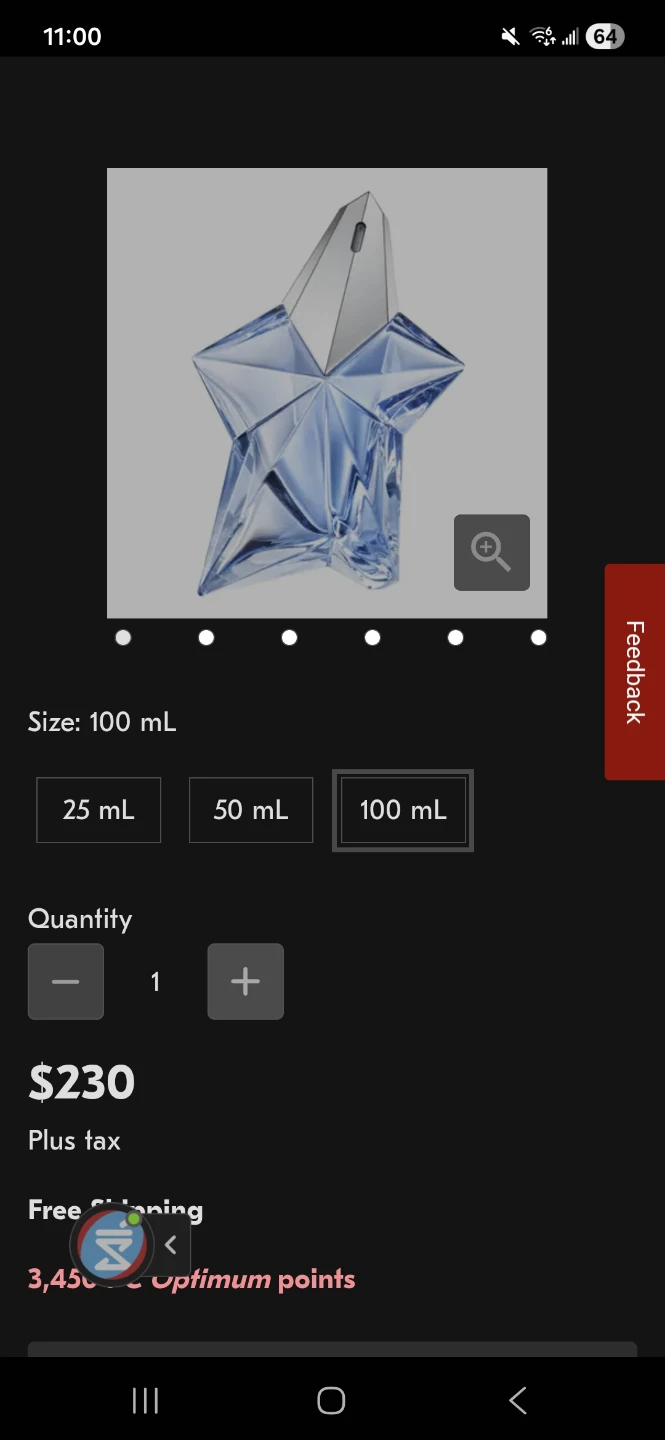Jump to the last product image dot
Screen dimensions: 665x1440
(x=538, y=637)
